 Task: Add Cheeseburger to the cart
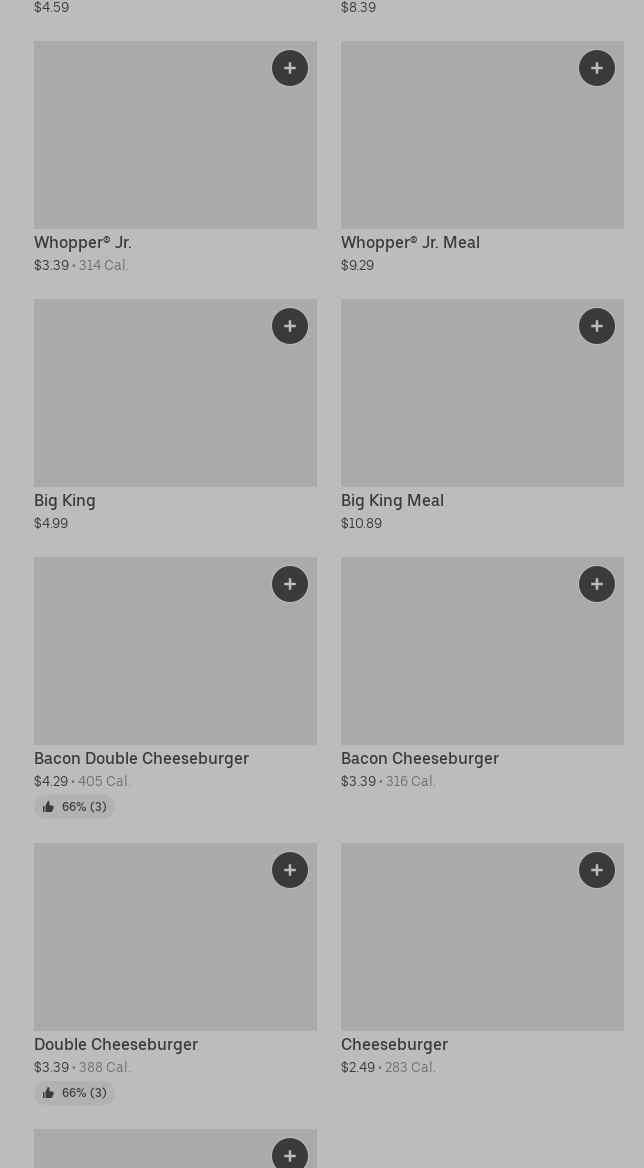pos(597,870)
